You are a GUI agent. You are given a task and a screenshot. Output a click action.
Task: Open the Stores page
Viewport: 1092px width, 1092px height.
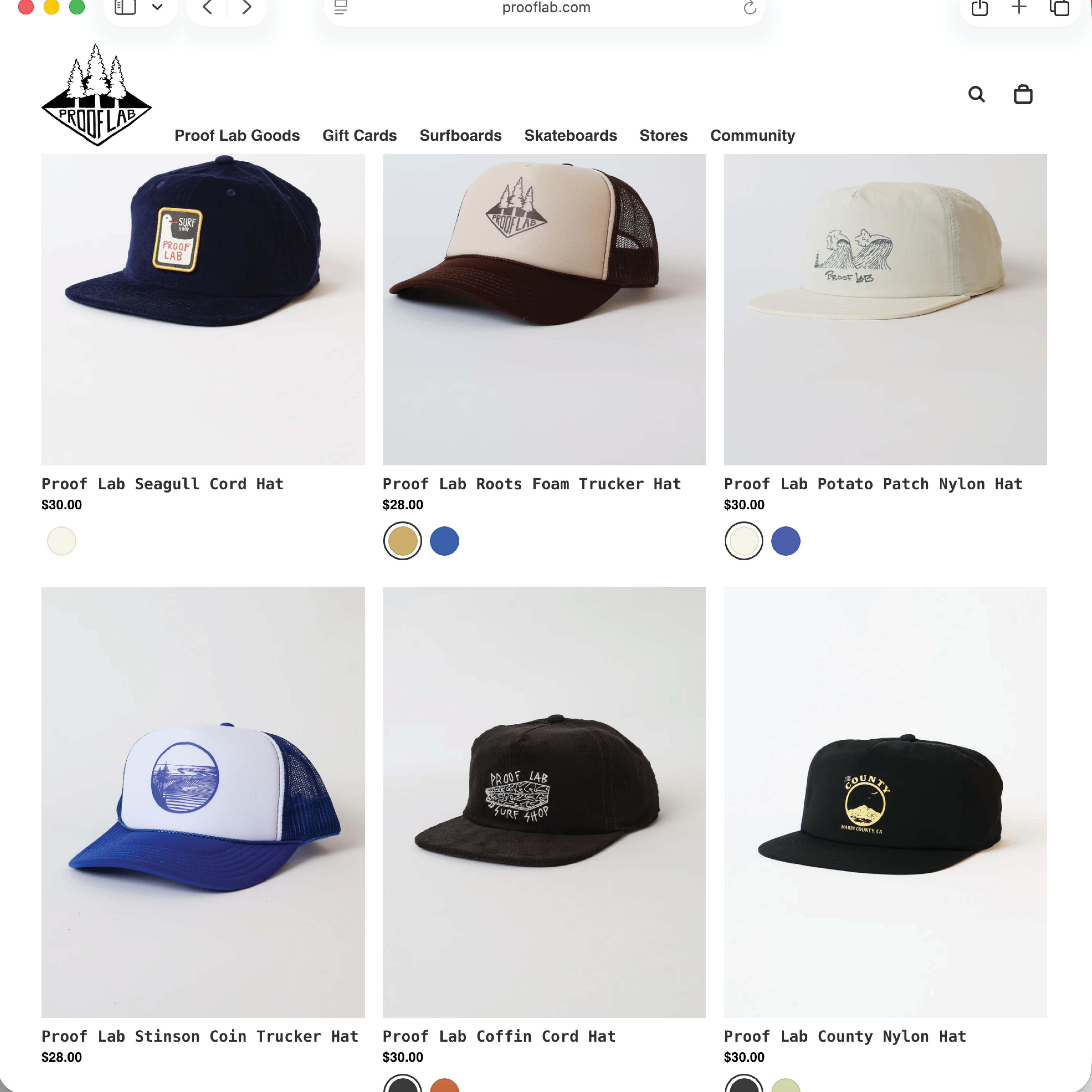pos(663,136)
